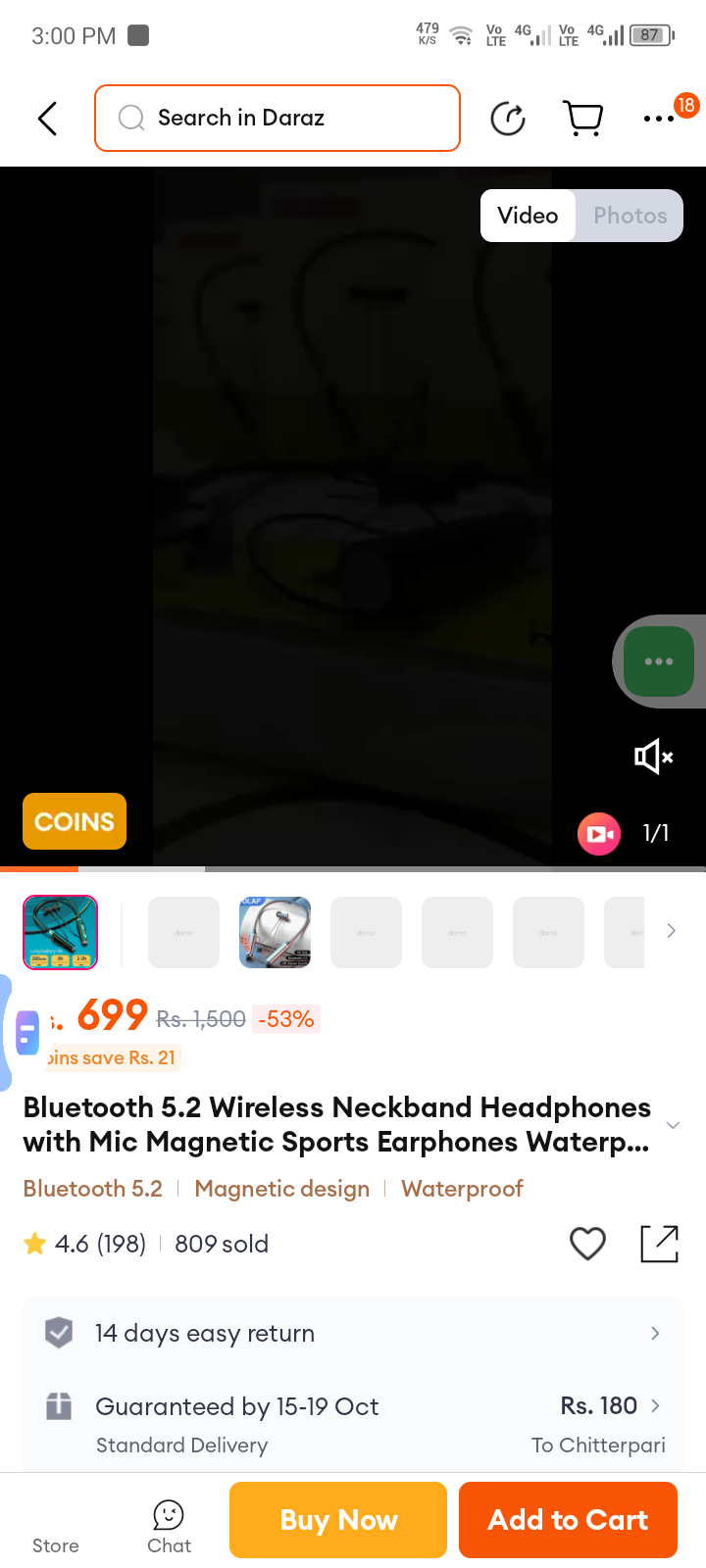Switch to the Photos tab

tap(630, 216)
